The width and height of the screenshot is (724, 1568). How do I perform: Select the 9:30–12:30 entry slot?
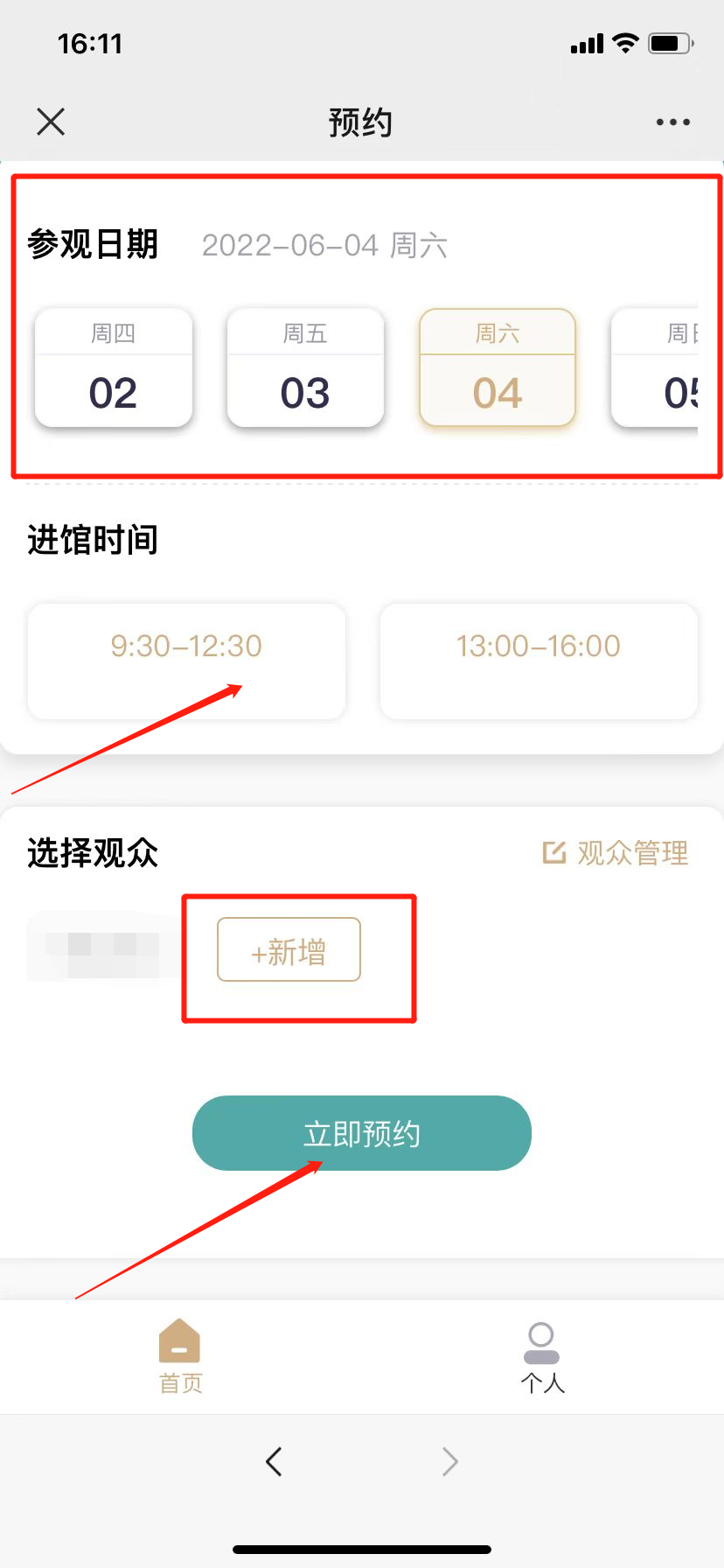click(x=186, y=661)
